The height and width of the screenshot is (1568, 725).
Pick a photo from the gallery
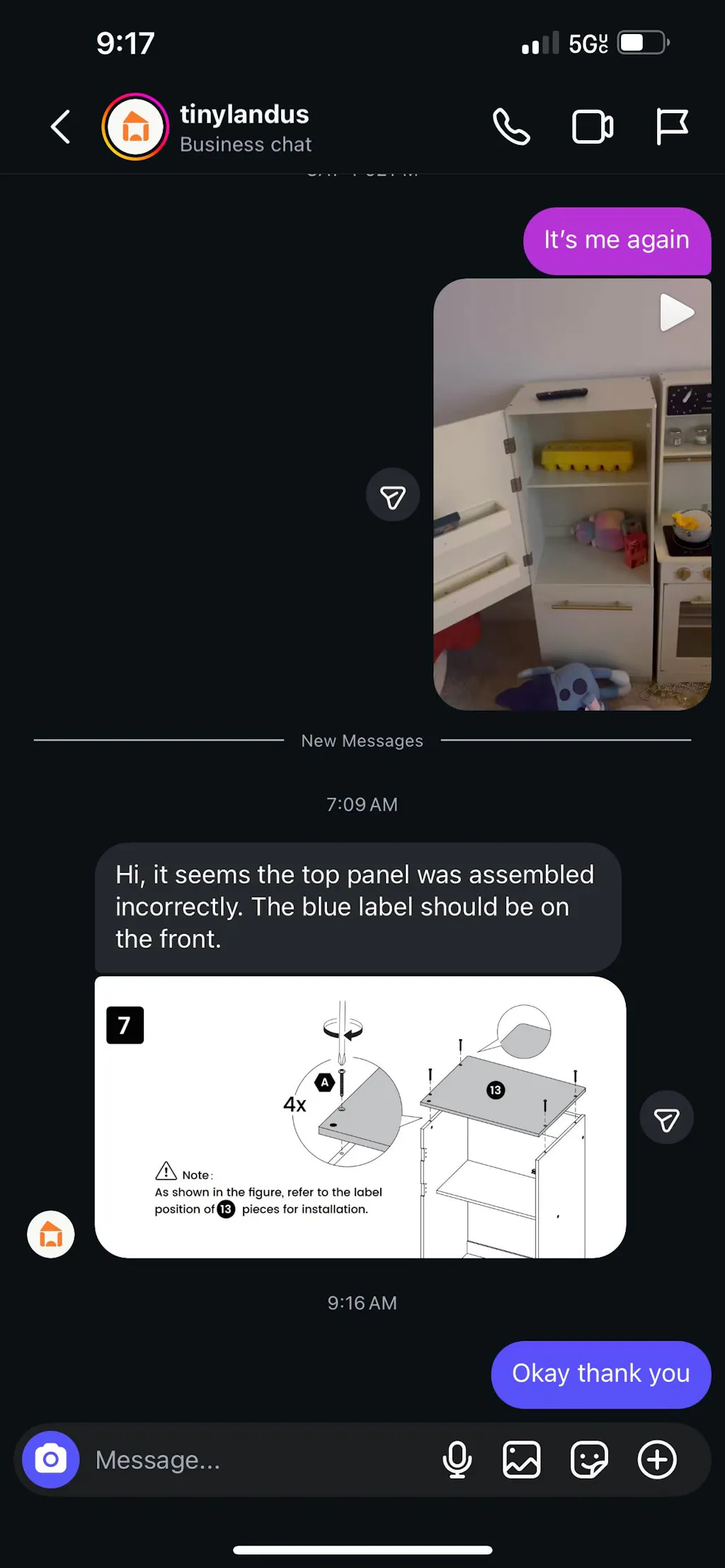522,1460
